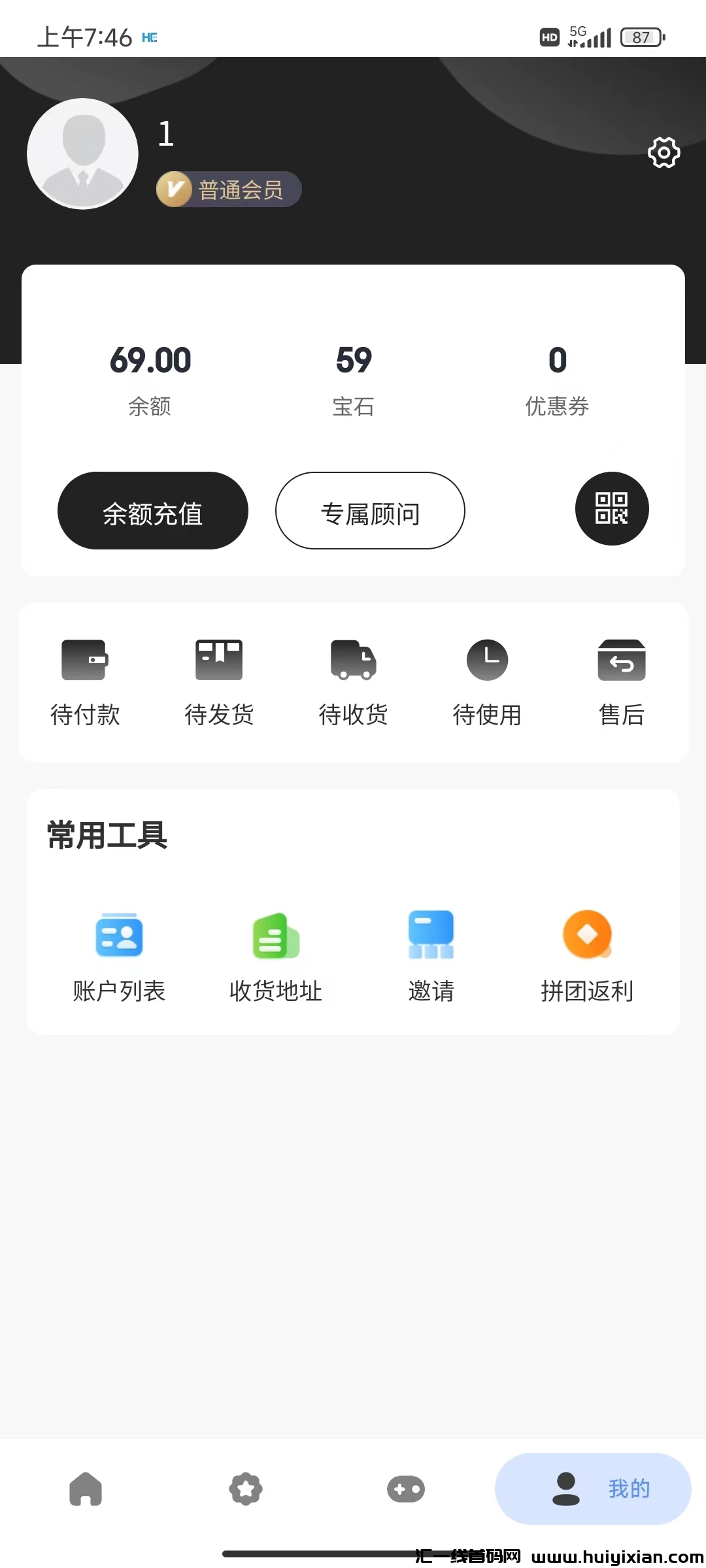Switch to the home tab

pos(86,1488)
